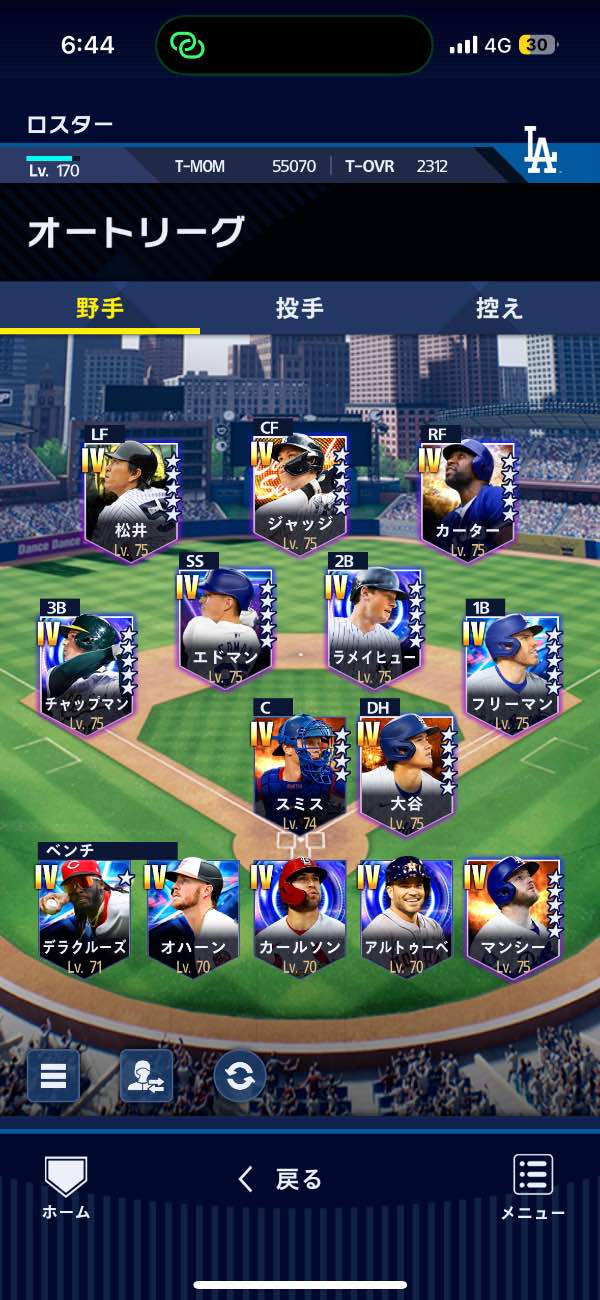
Task: Tap the player swap icon
Action: (146, 1076)
